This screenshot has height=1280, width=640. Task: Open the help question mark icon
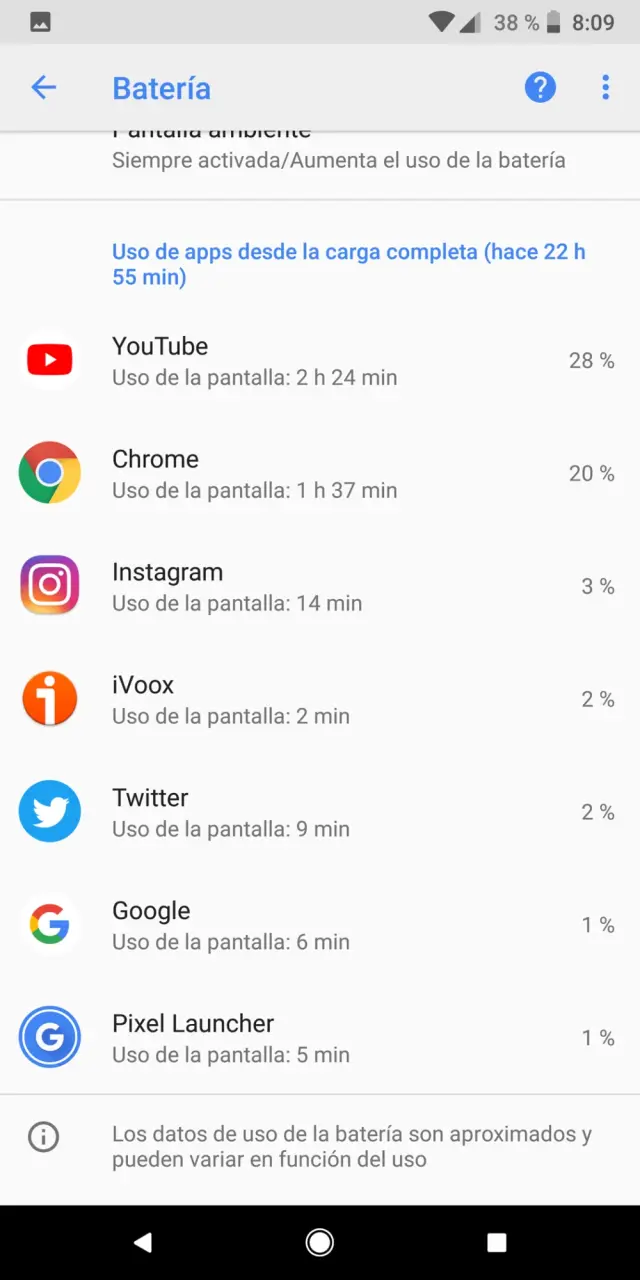pyautogui.click(x=540, y=88)
